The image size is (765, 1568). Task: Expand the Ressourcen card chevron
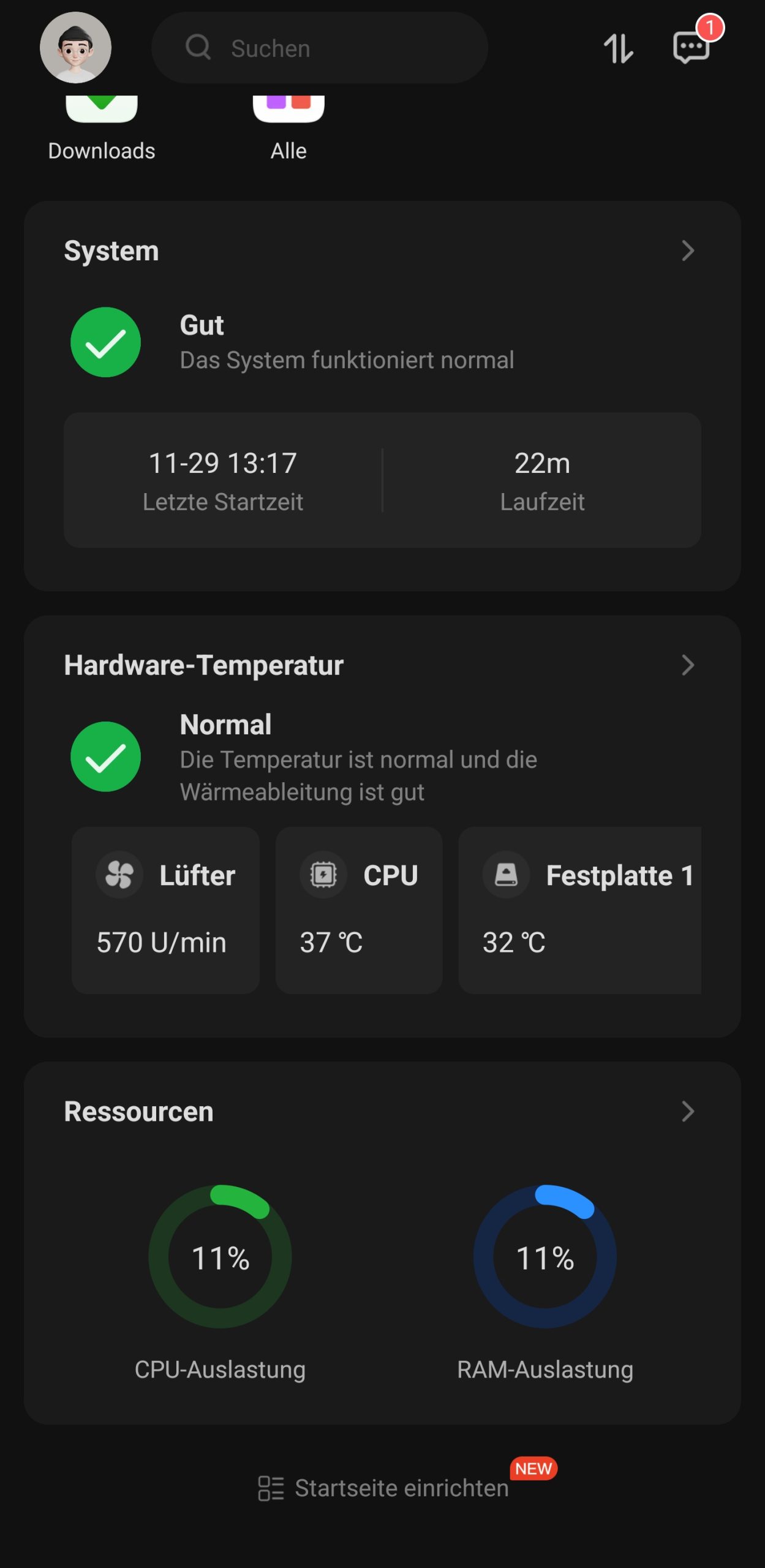[x=688, y=1112]
